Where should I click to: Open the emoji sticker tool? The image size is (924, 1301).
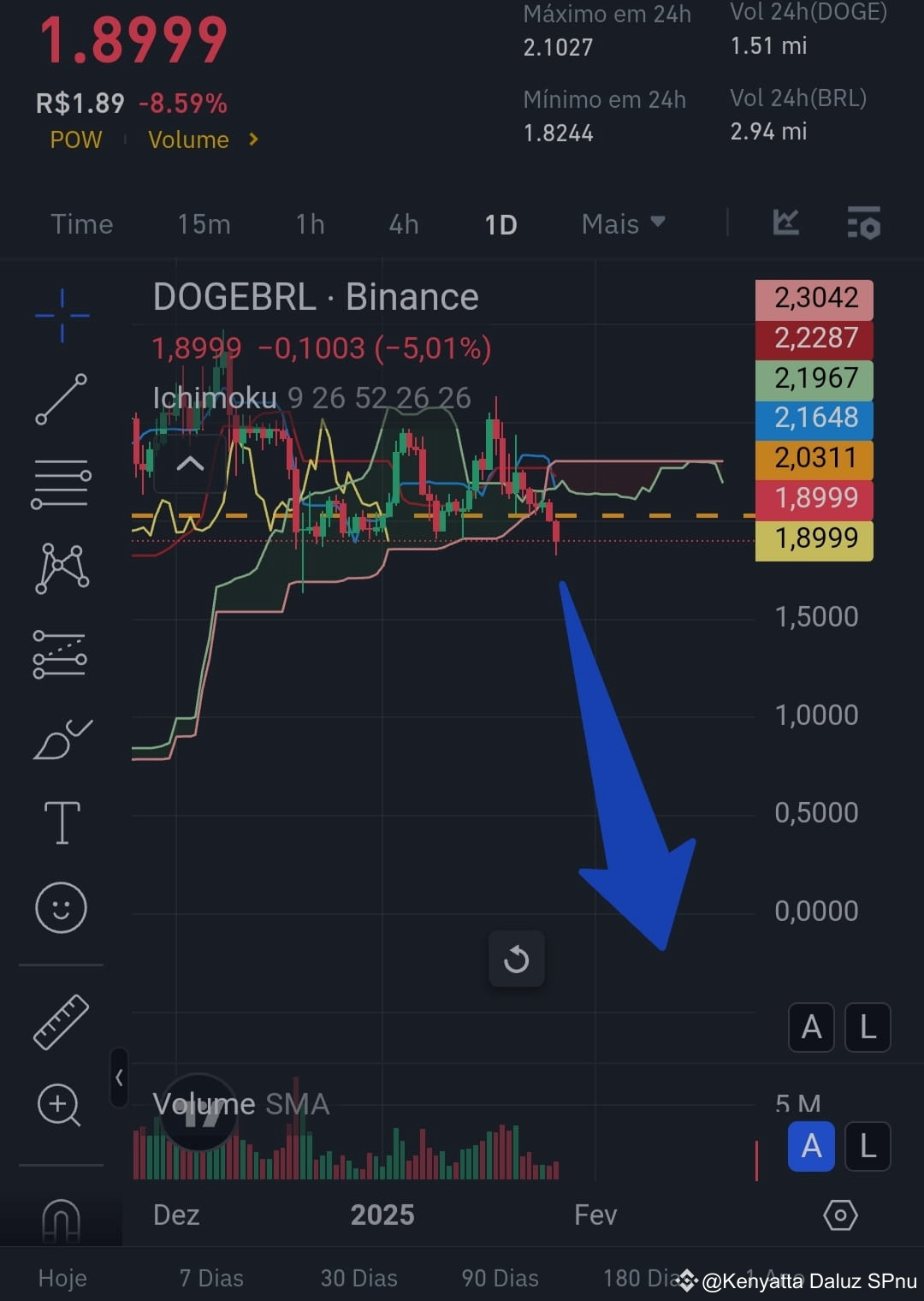click(61, 907)
